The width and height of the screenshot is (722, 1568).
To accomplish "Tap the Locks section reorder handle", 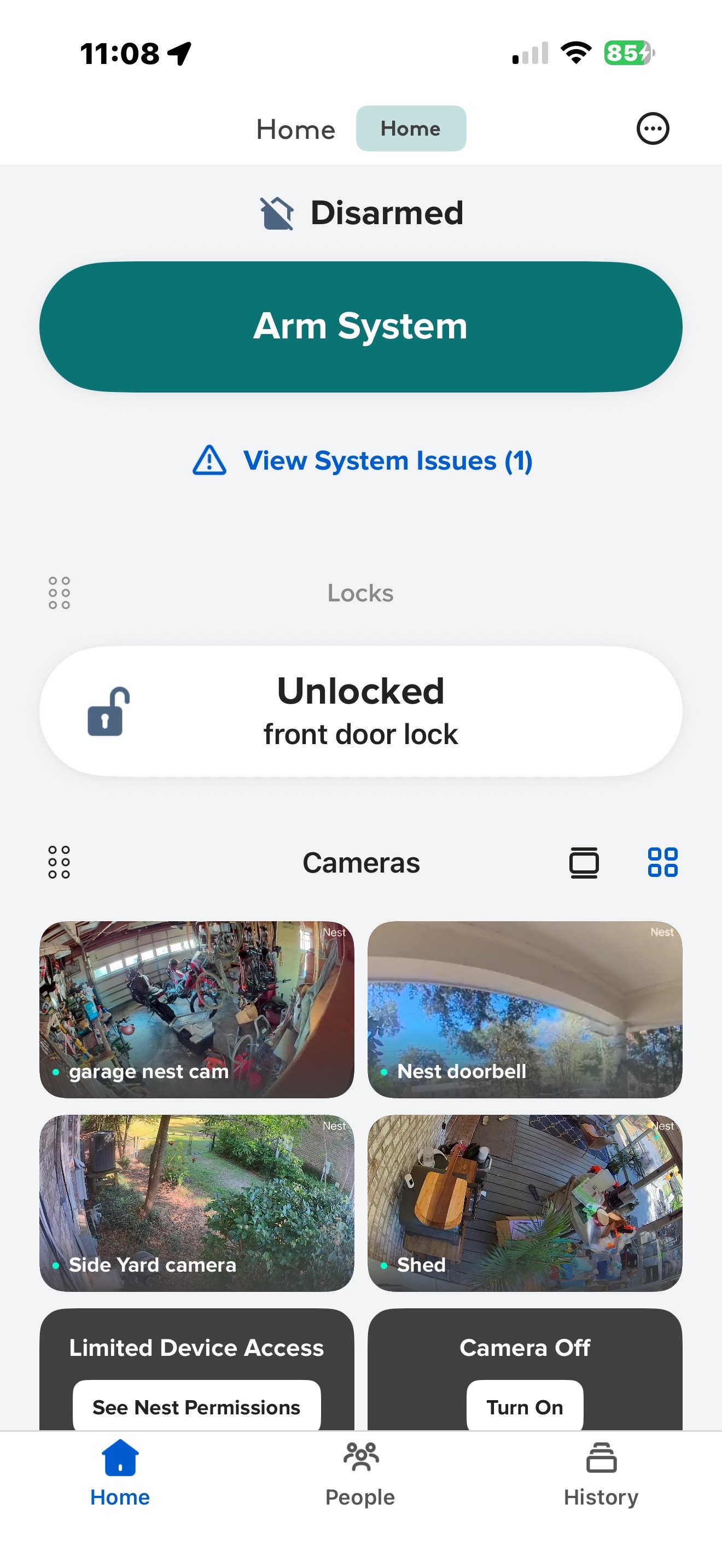I will coord(59,592).
